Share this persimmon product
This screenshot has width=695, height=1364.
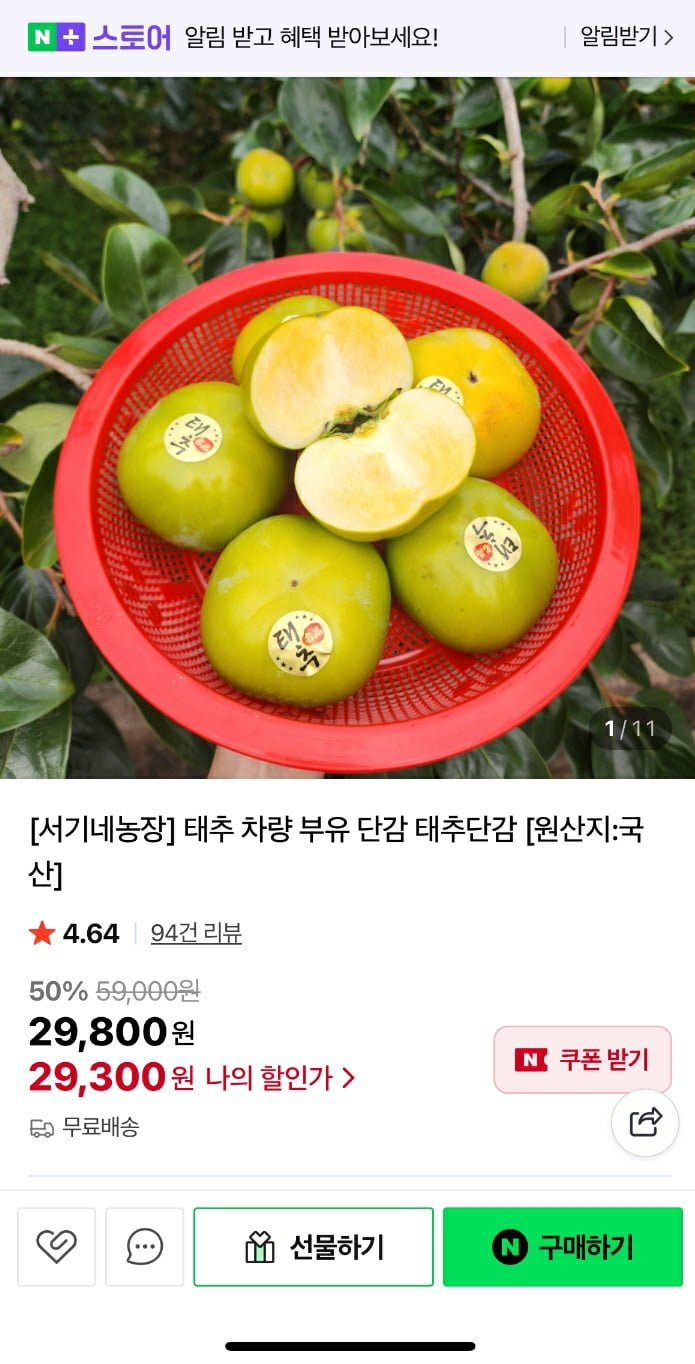point(645,1122)
